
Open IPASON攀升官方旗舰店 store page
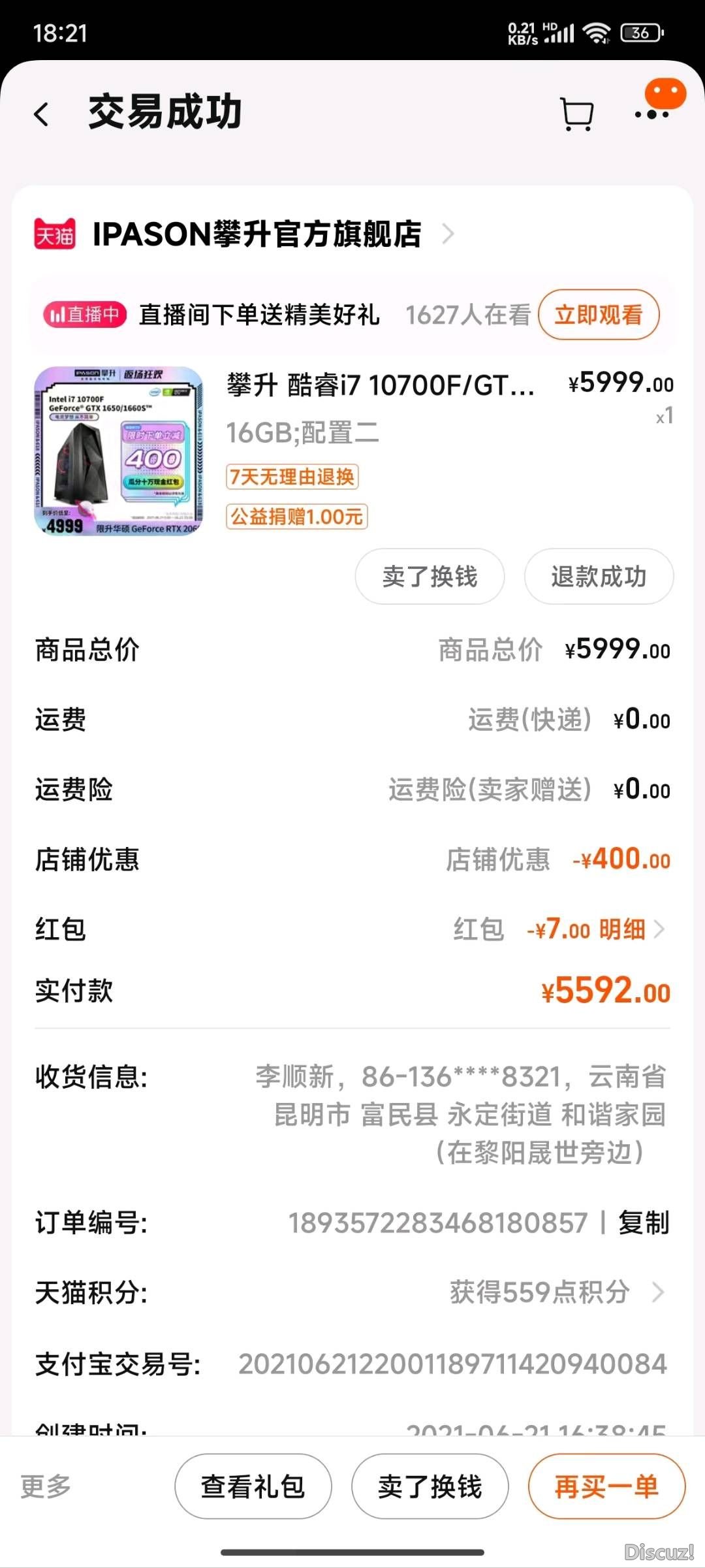257,234
